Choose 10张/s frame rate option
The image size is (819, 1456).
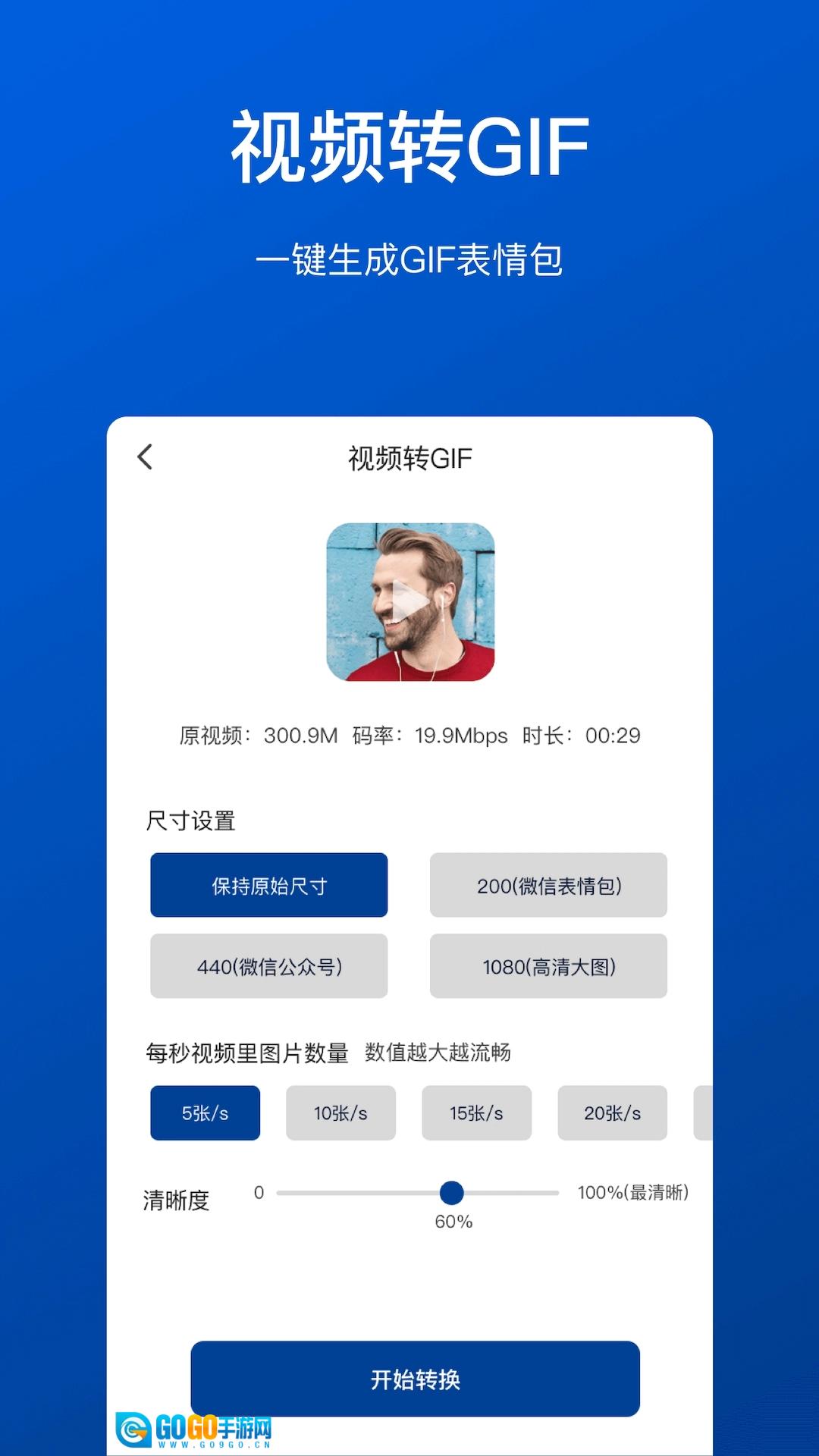coord(340,1112)
